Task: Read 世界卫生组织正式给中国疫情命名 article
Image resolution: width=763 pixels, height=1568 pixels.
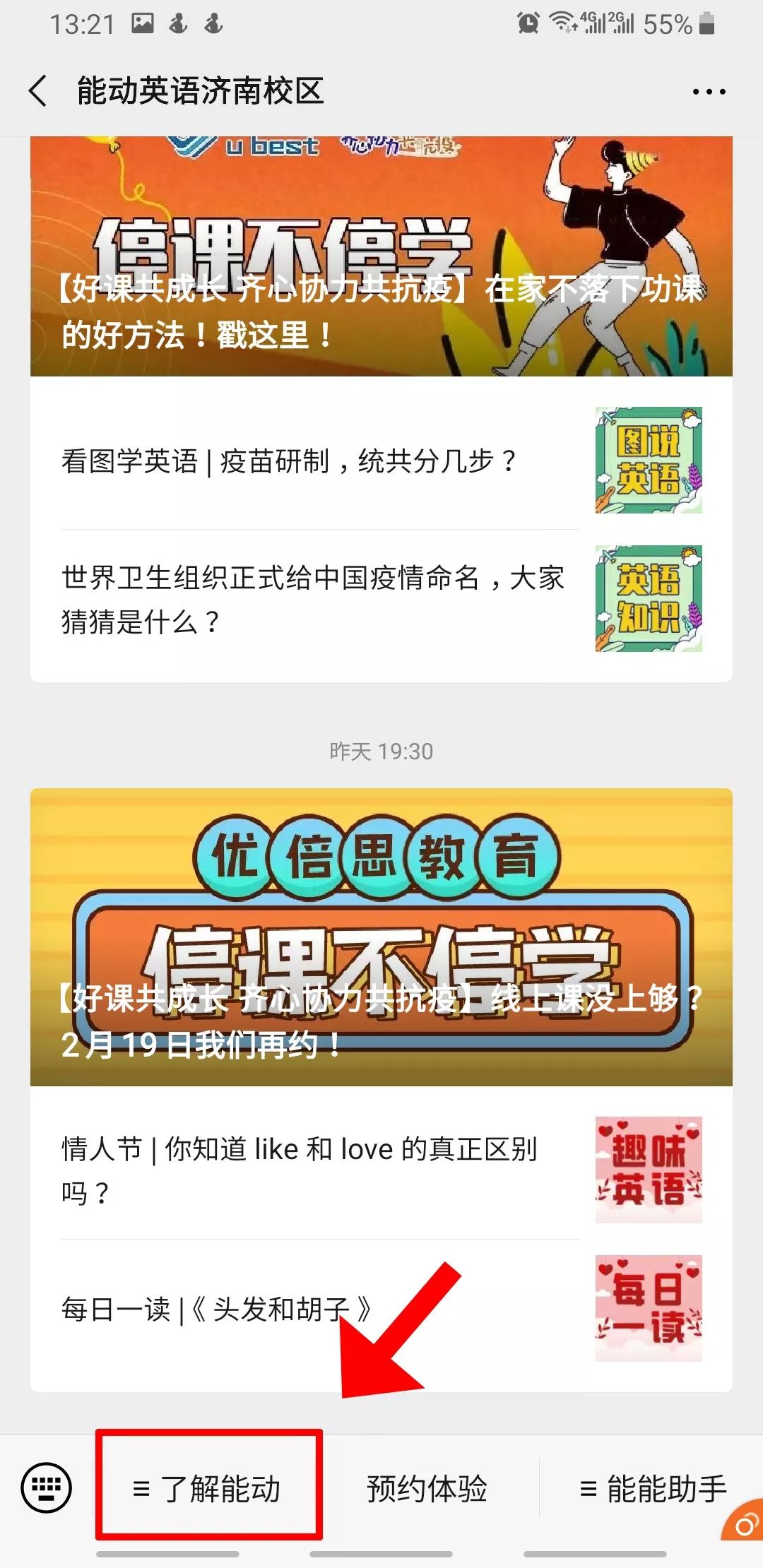Action: (381, 599)
